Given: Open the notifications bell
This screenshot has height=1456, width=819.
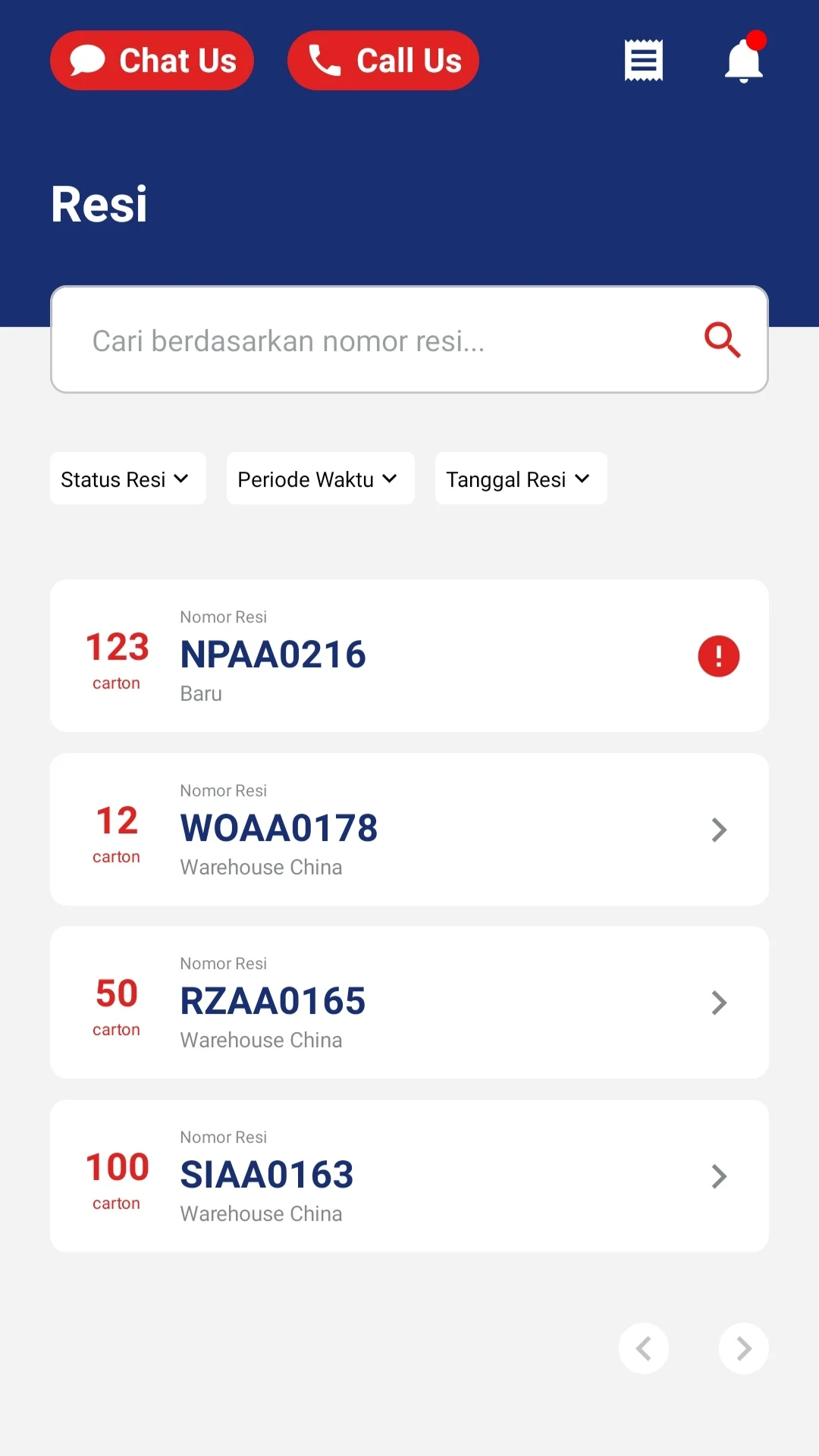Looking at the screenshot, I should pyautogui.click(x=744, y=61).
